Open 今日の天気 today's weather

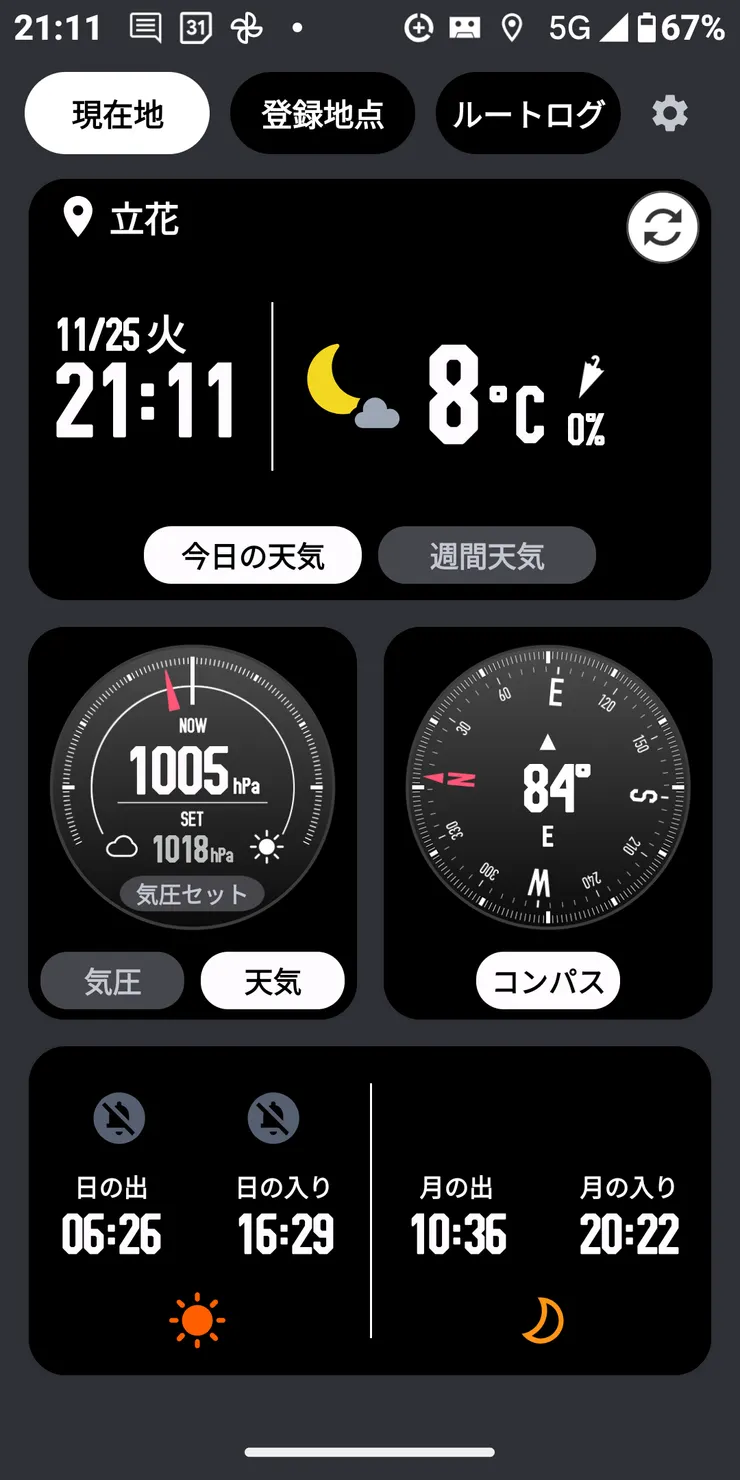point(252,555)
